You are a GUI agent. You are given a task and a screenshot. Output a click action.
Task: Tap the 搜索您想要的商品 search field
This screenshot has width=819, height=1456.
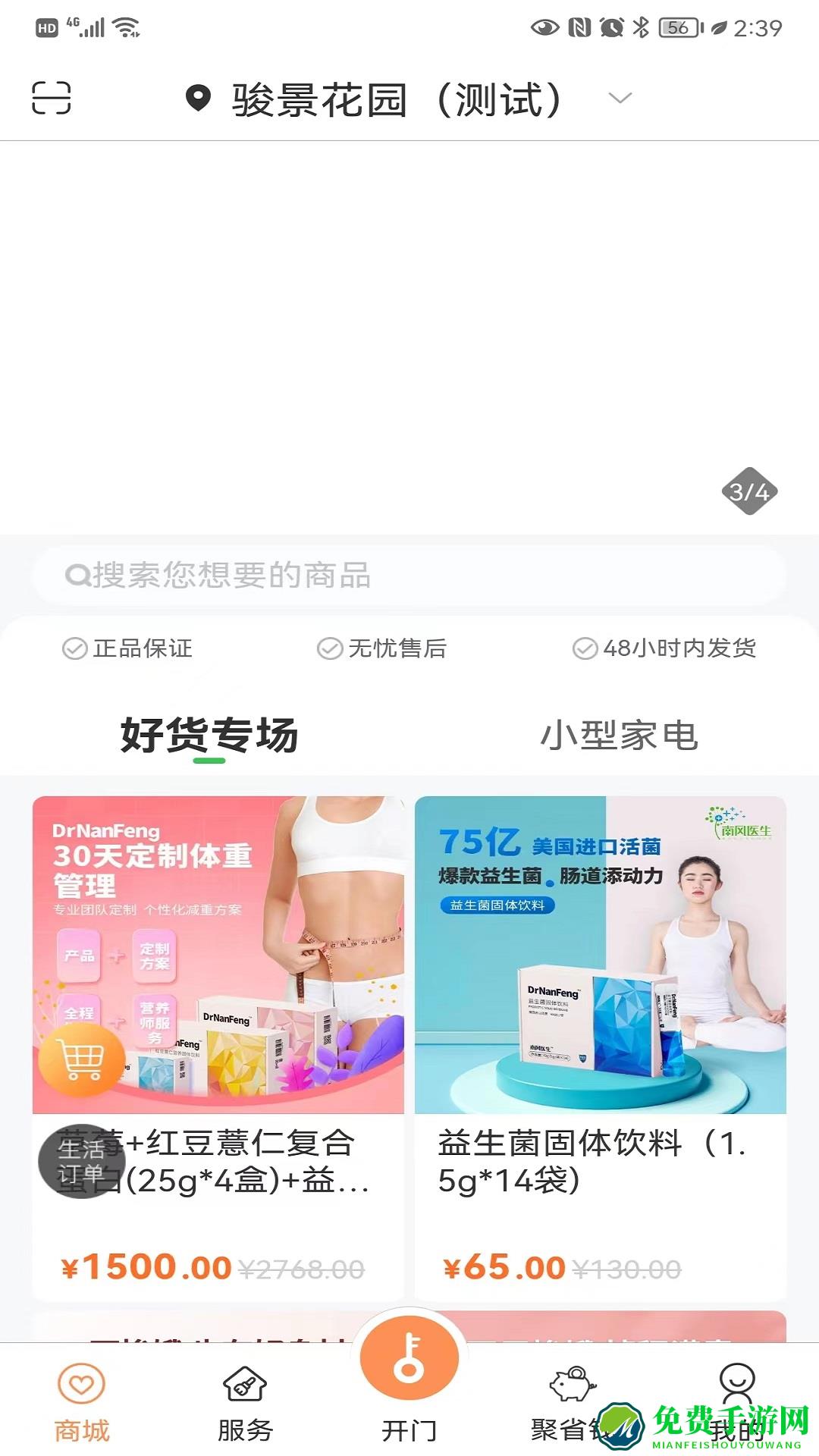(409, 575)
